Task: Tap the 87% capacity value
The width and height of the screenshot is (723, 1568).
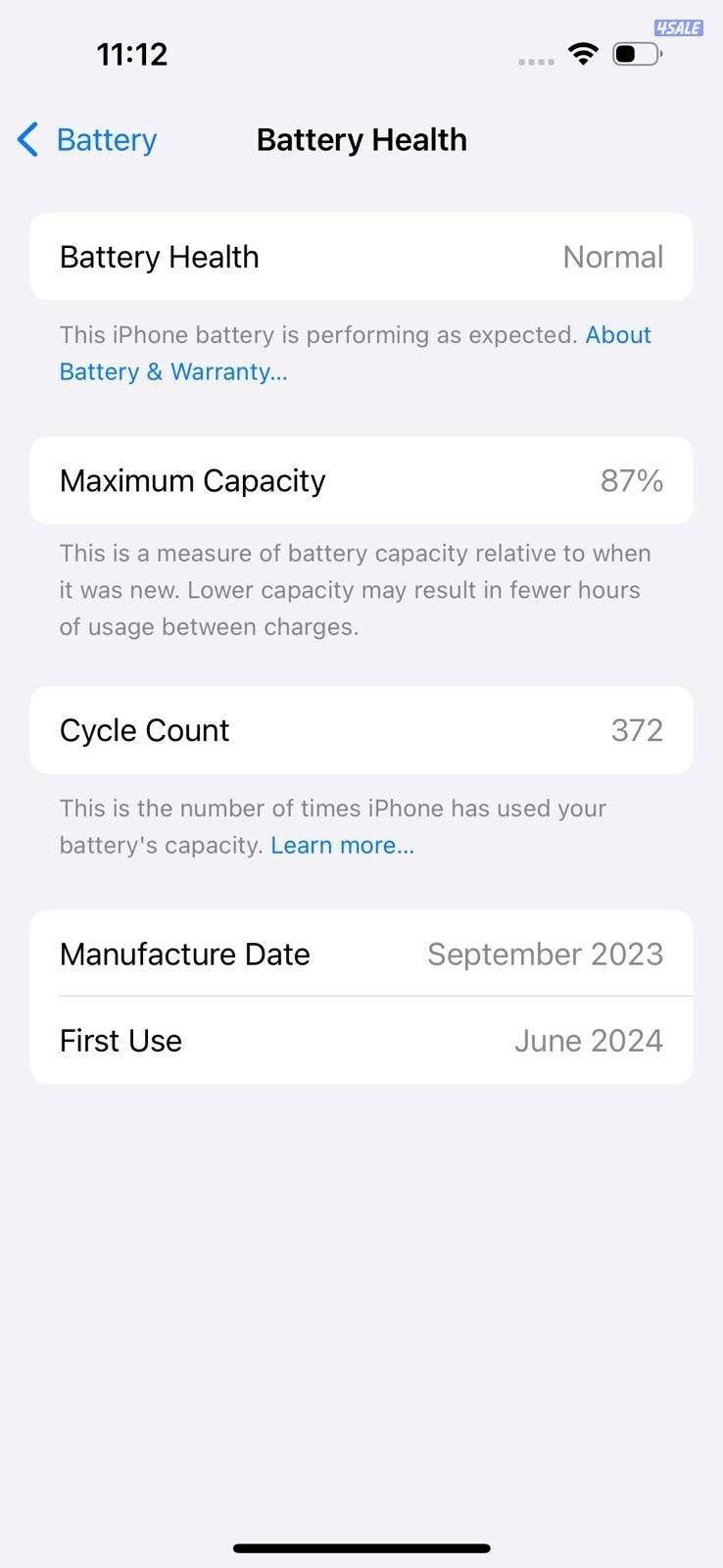Action: [x=632, y=480]
